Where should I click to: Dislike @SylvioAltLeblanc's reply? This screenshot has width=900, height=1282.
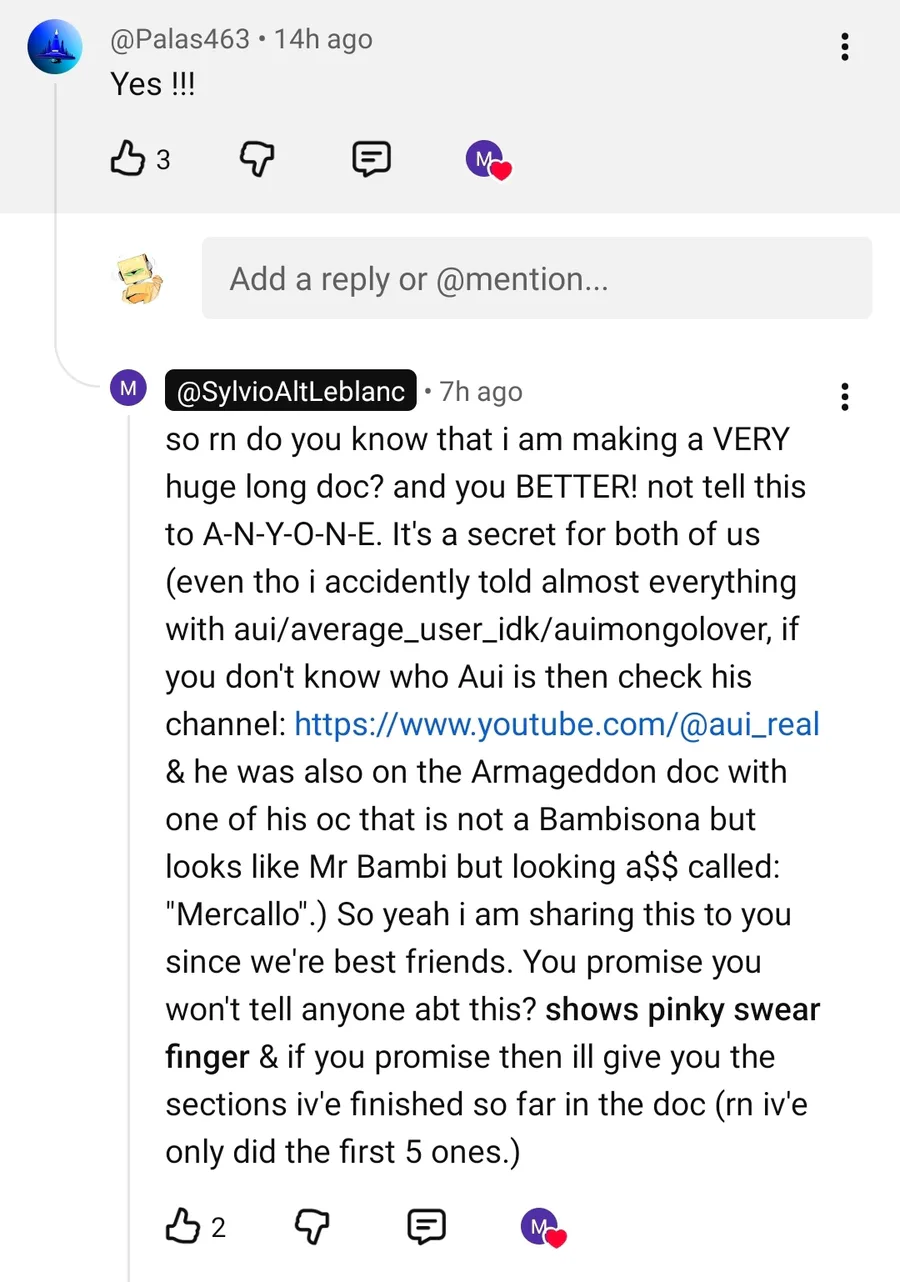tap(312, 1226)
